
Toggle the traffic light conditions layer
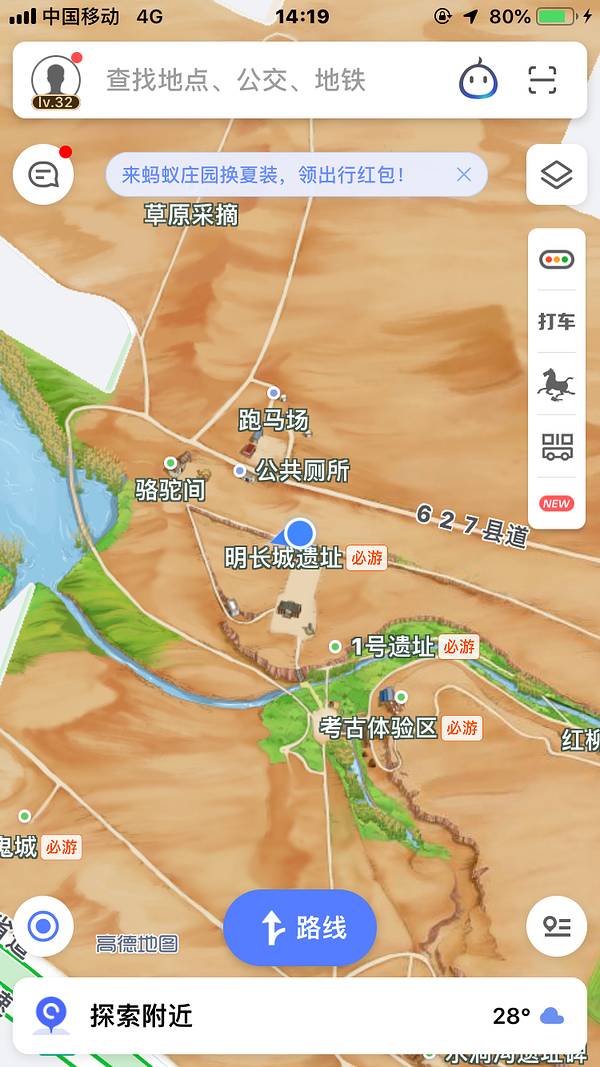pos(556,260)
